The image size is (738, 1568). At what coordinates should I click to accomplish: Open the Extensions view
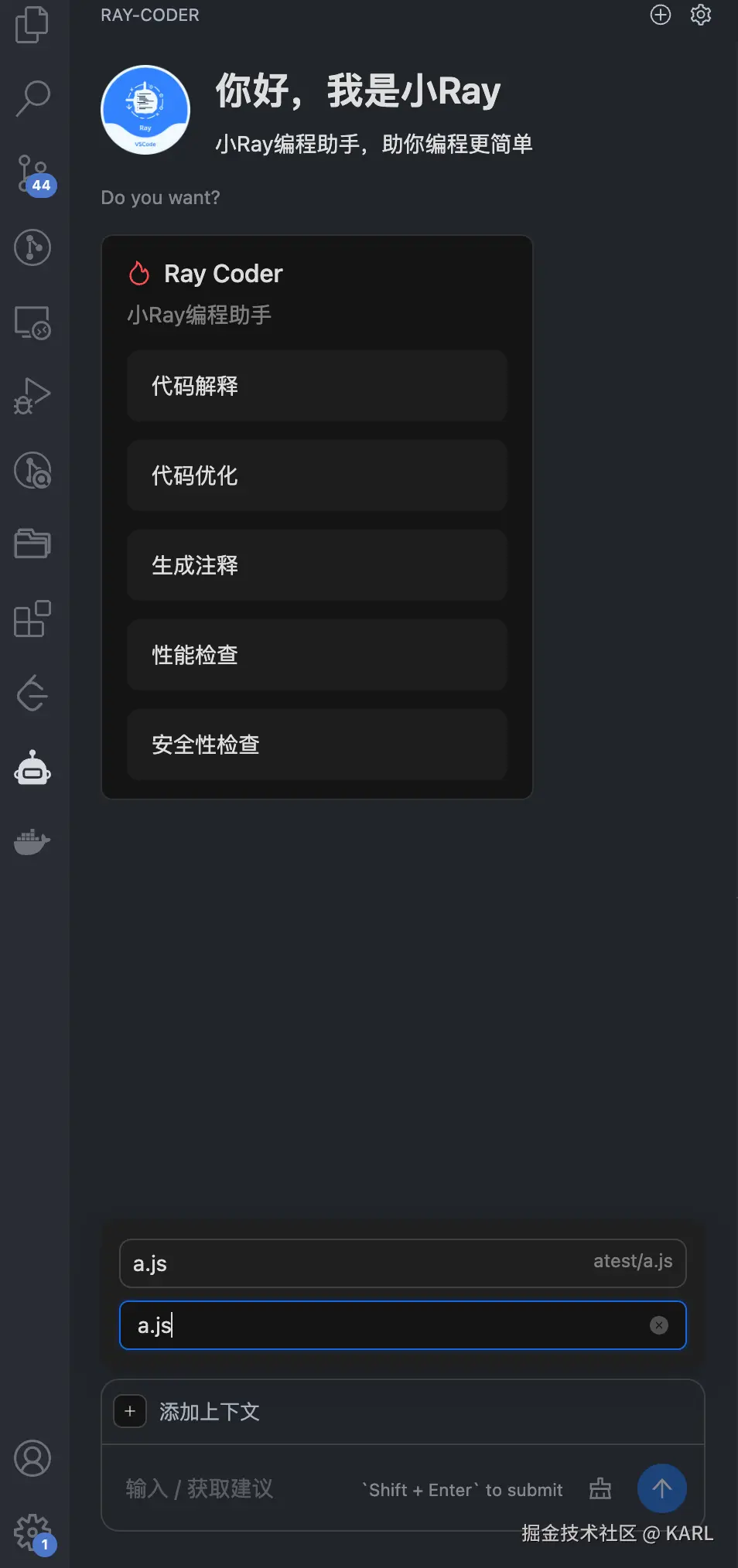tap(32, 619)
